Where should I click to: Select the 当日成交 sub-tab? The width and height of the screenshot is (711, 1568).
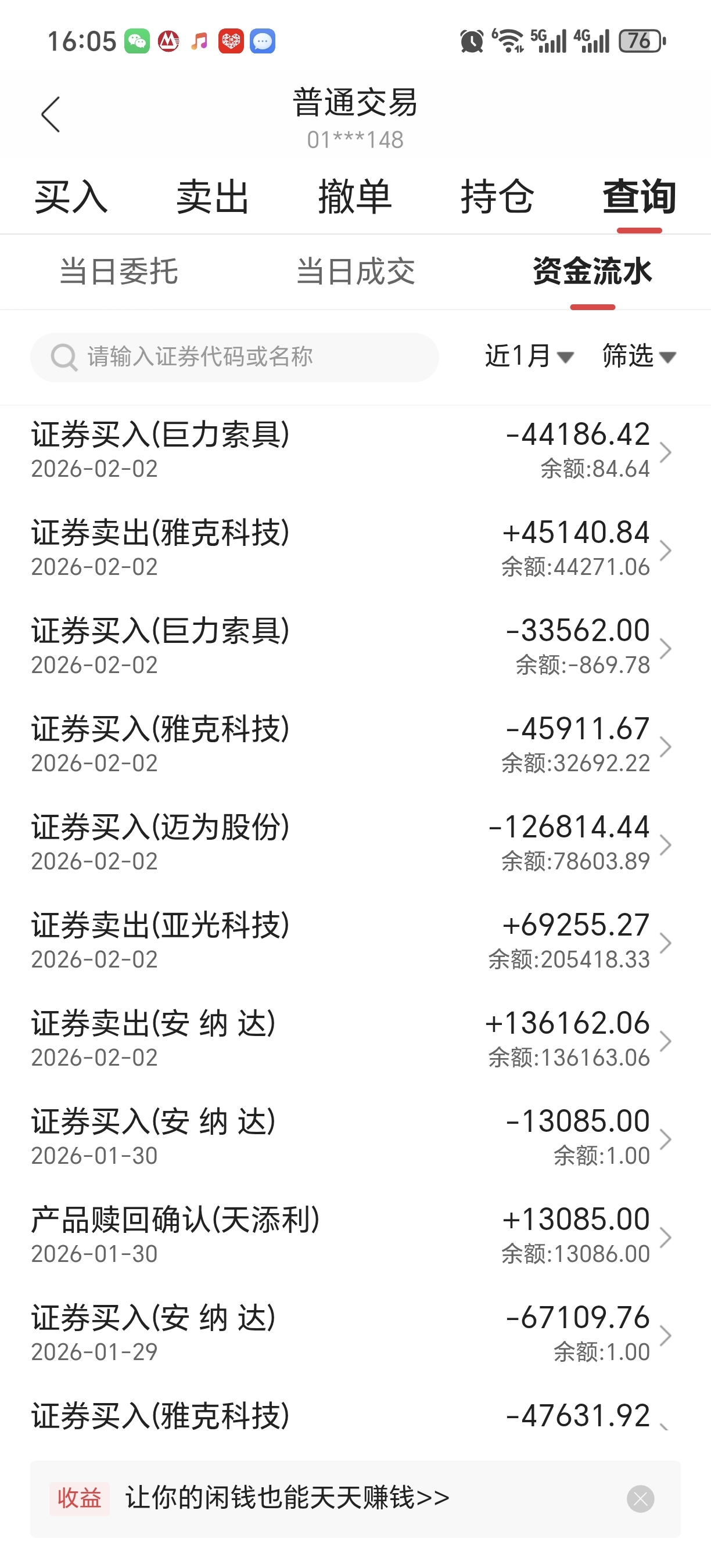click(355, 271)
